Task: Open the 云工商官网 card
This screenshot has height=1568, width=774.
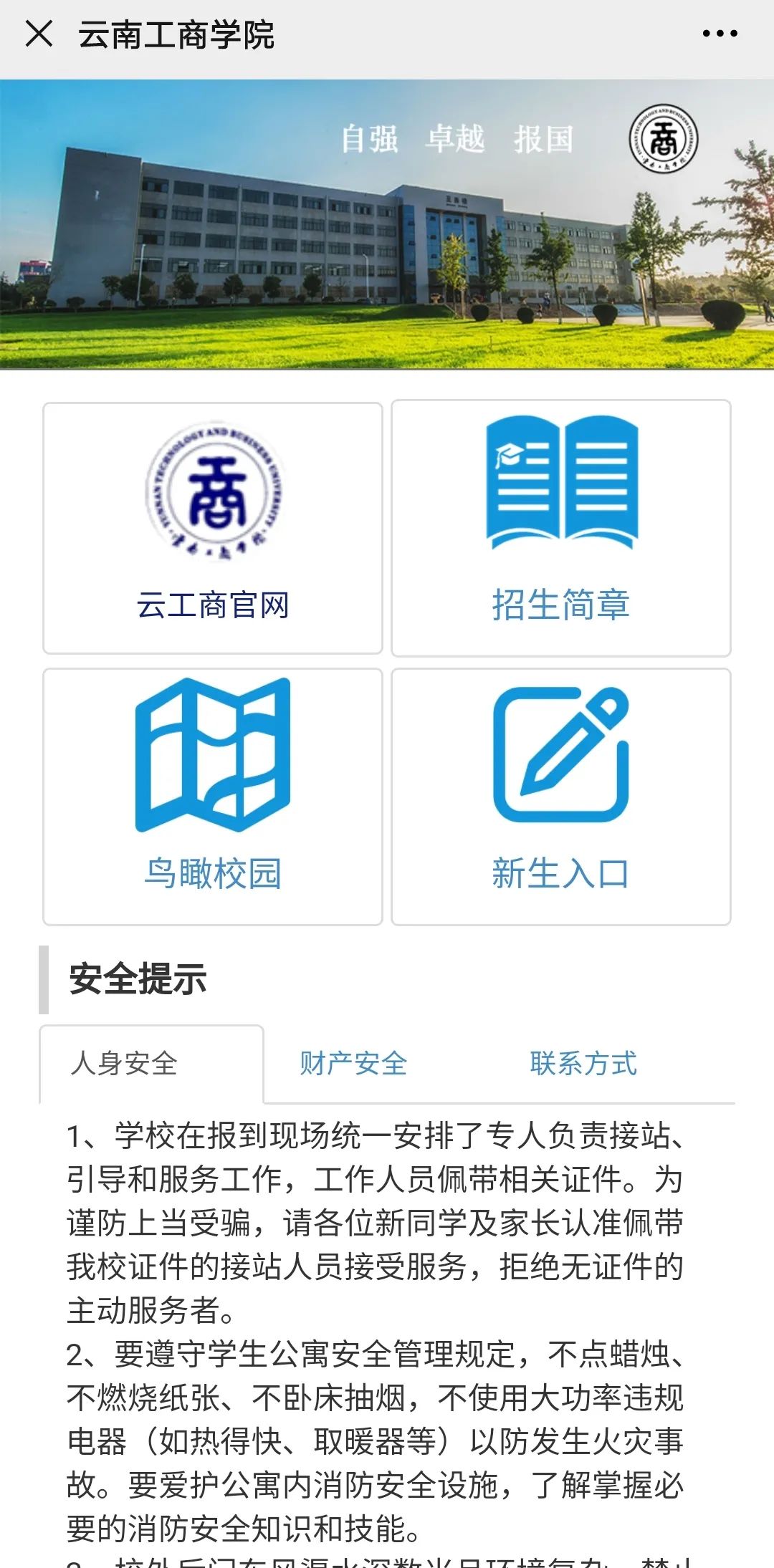Action: pos(213,528)
